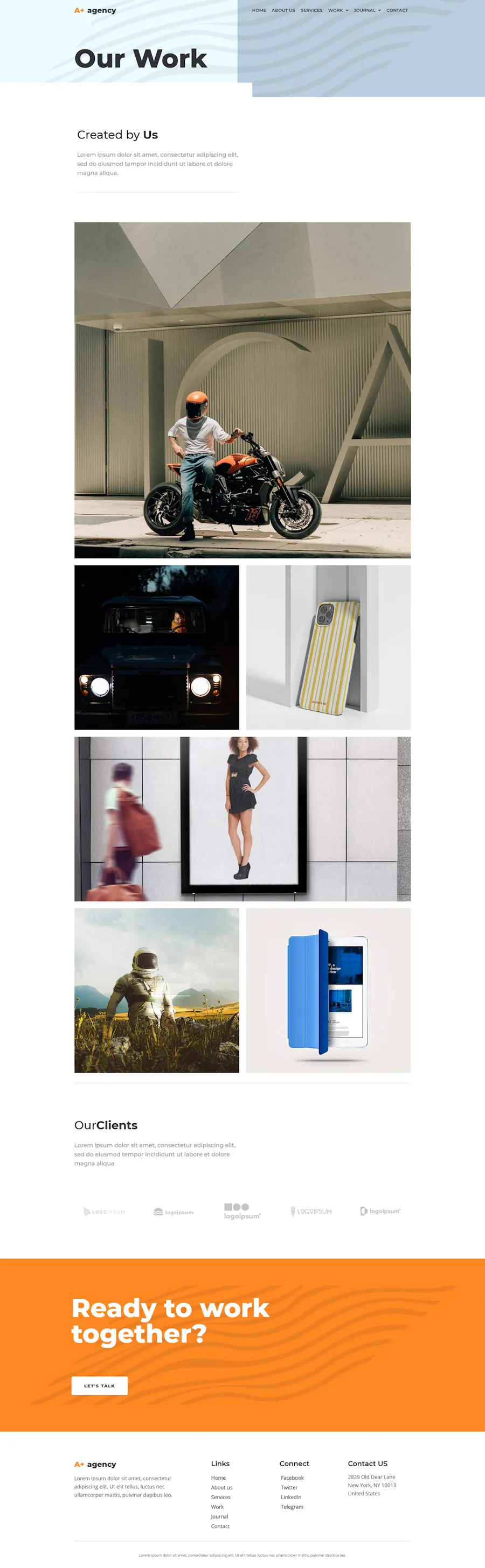View the dark jeep project
485x1568 pixels.
(157, 647)
